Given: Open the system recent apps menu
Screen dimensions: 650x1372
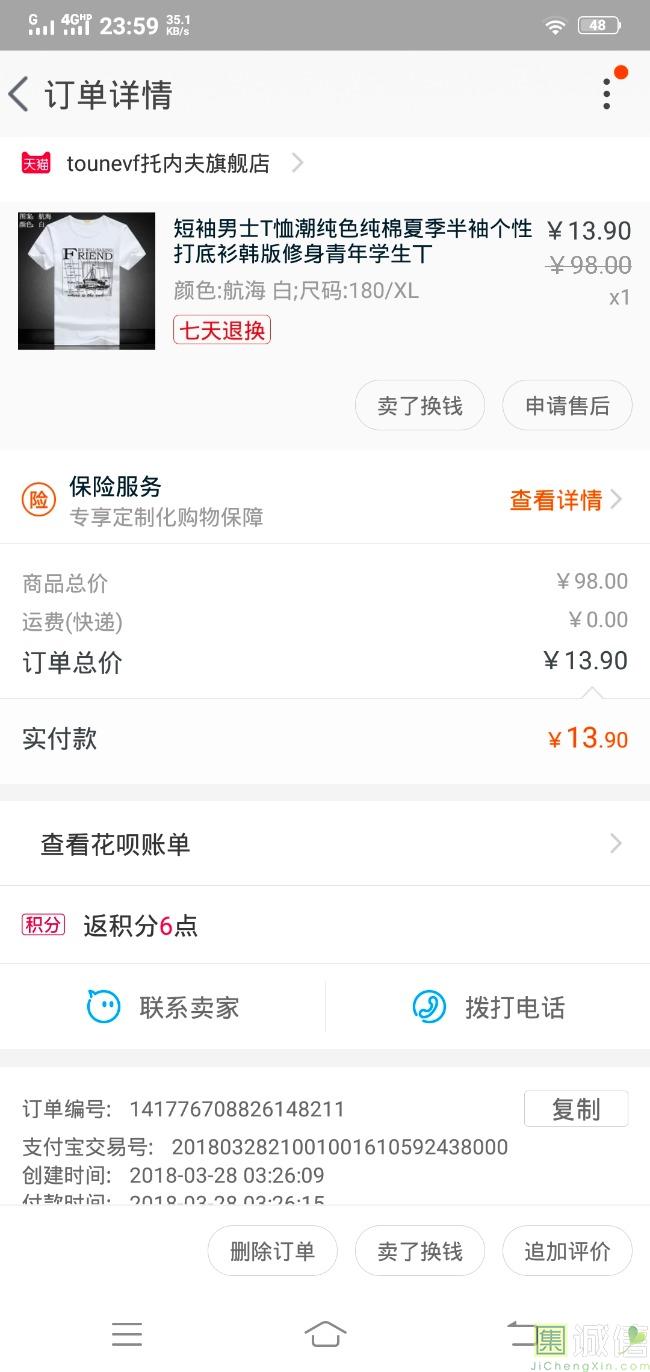Looking at the screenshot, I should (x=127, y=1334).
